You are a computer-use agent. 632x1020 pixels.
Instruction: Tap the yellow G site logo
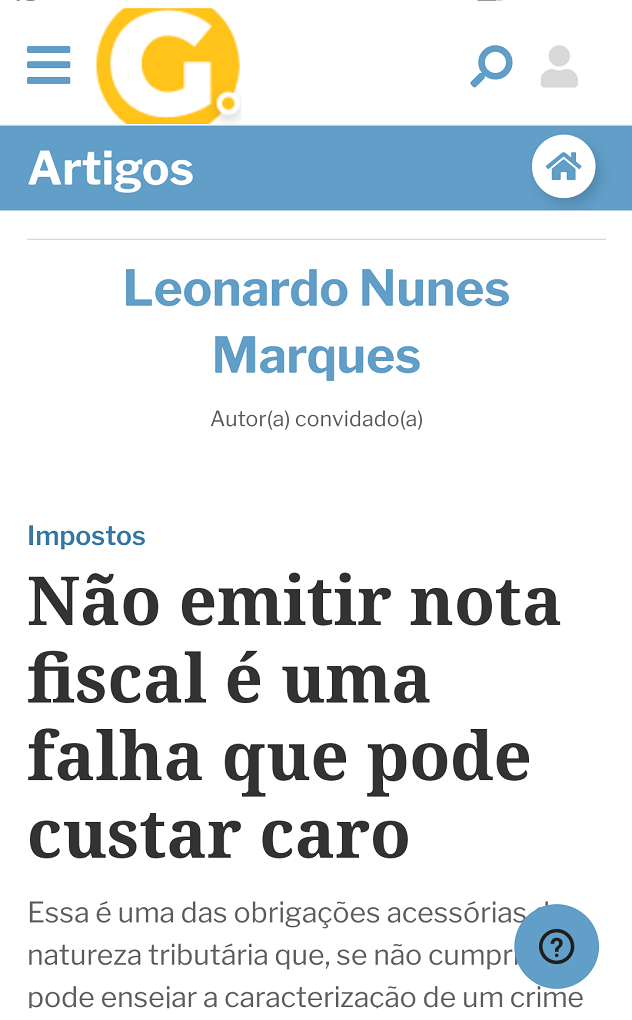168,65
